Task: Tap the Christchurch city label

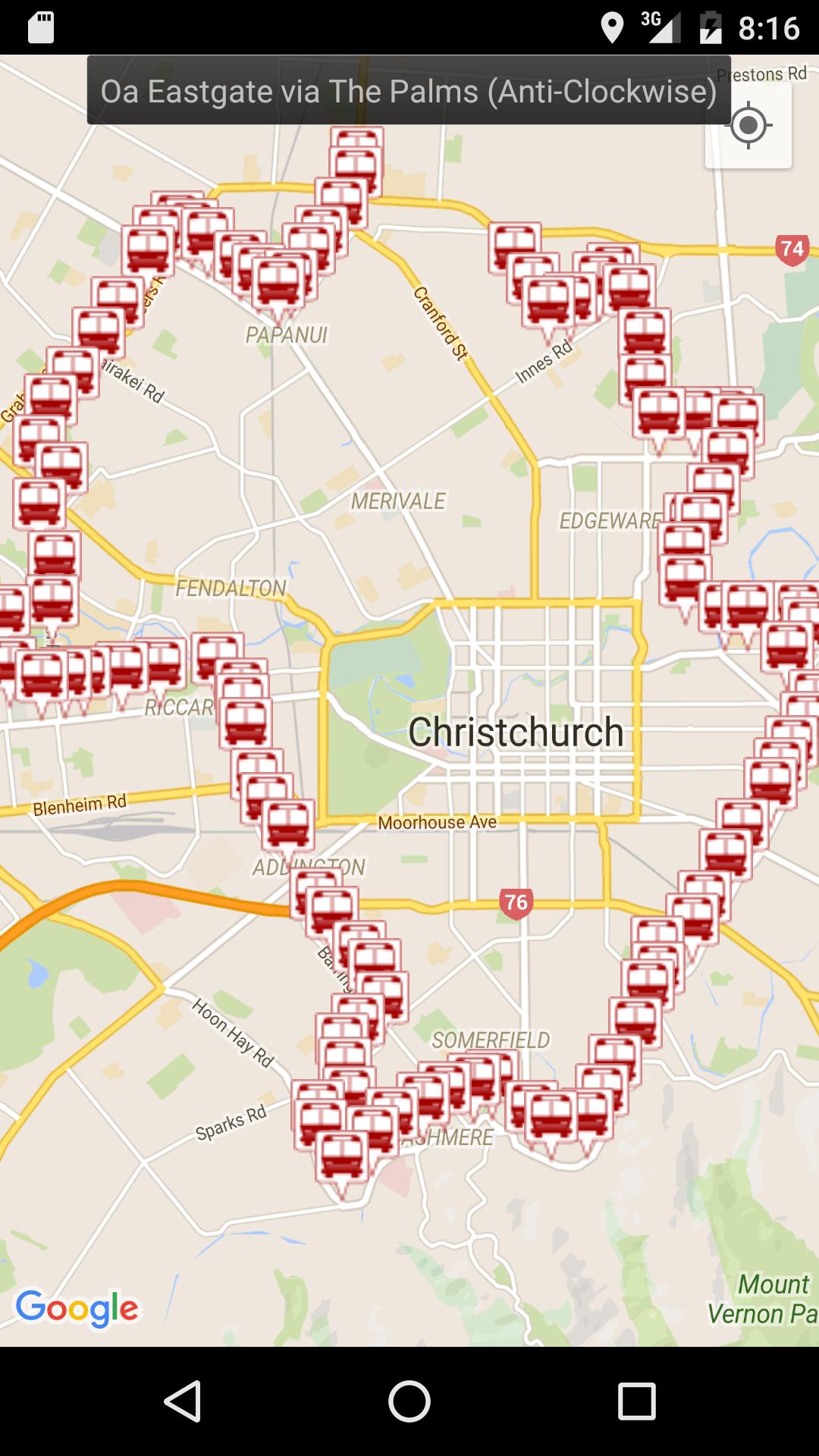Action: [x=515, y=733]
